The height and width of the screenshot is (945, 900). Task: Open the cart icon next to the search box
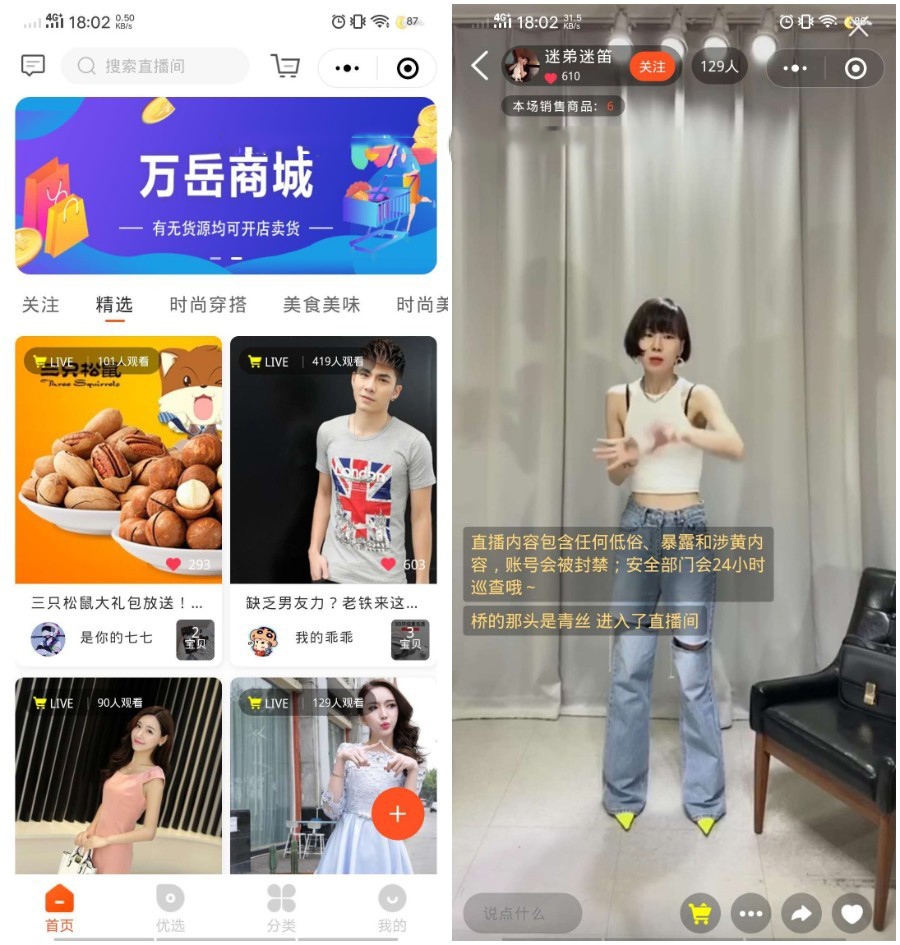(285, 66)
